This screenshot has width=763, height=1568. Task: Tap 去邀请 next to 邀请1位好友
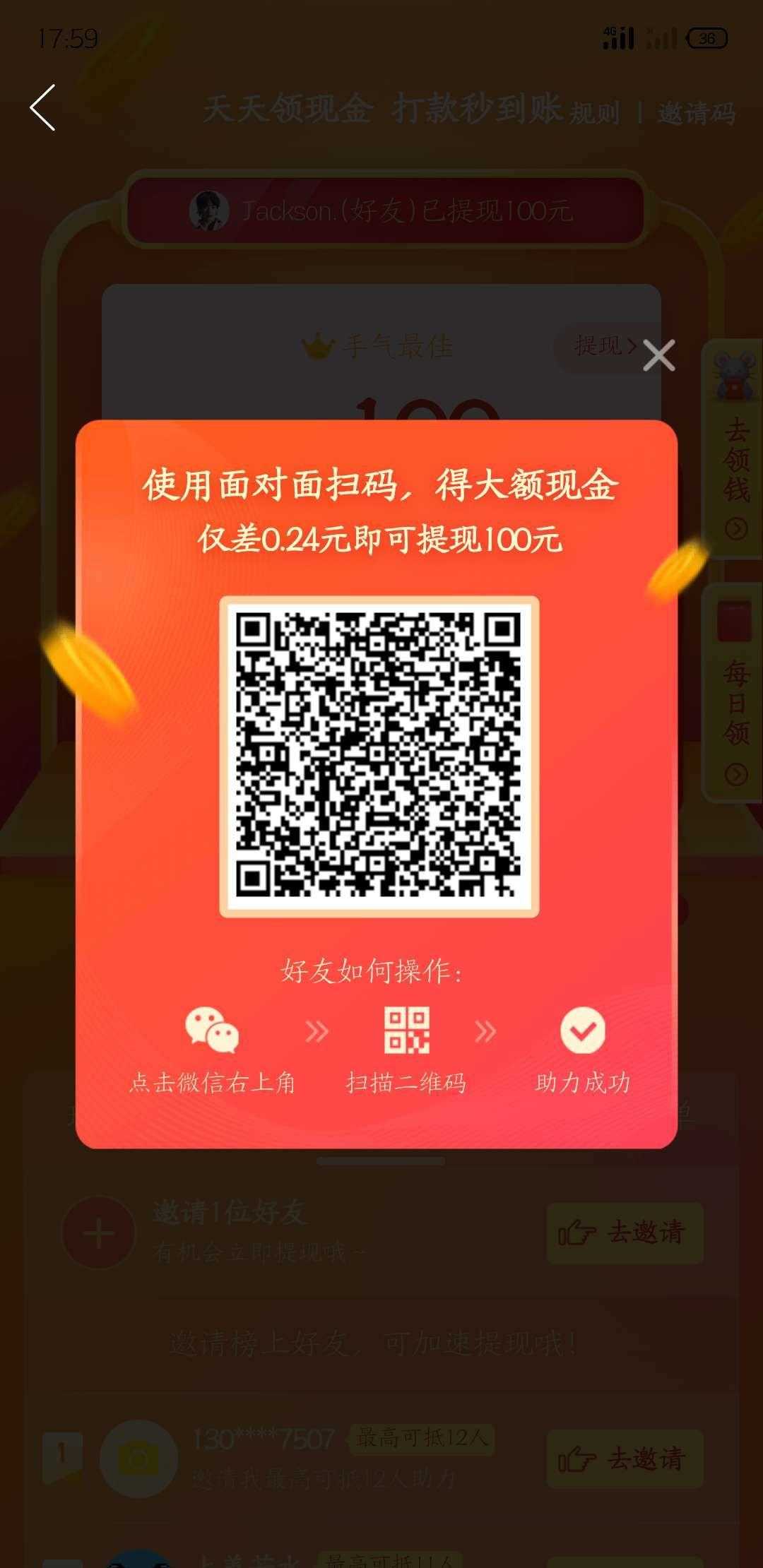click(x=625, y=1233)
